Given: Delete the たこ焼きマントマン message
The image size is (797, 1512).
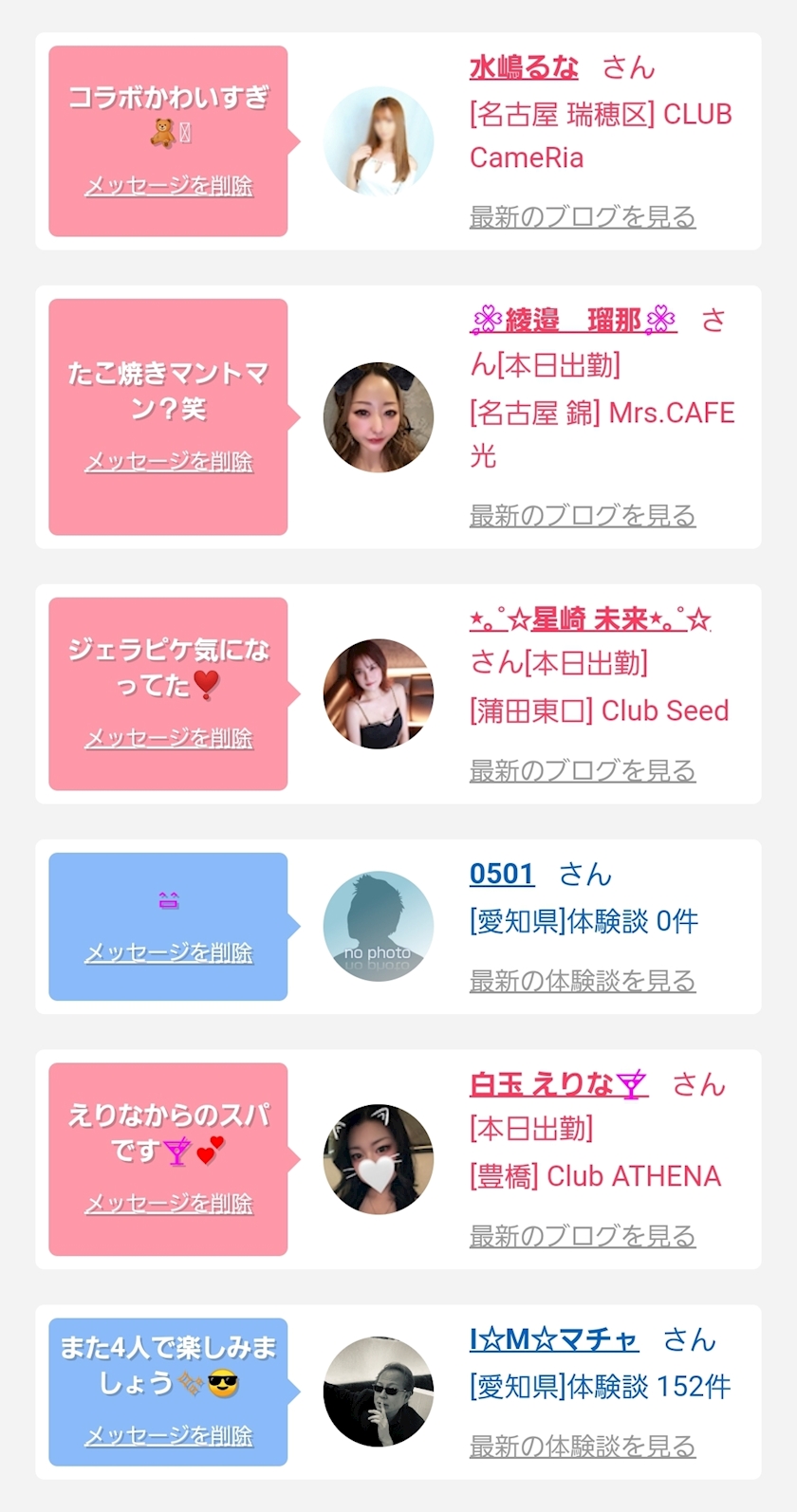Looking at the screenshot, I should coord(169,462).
